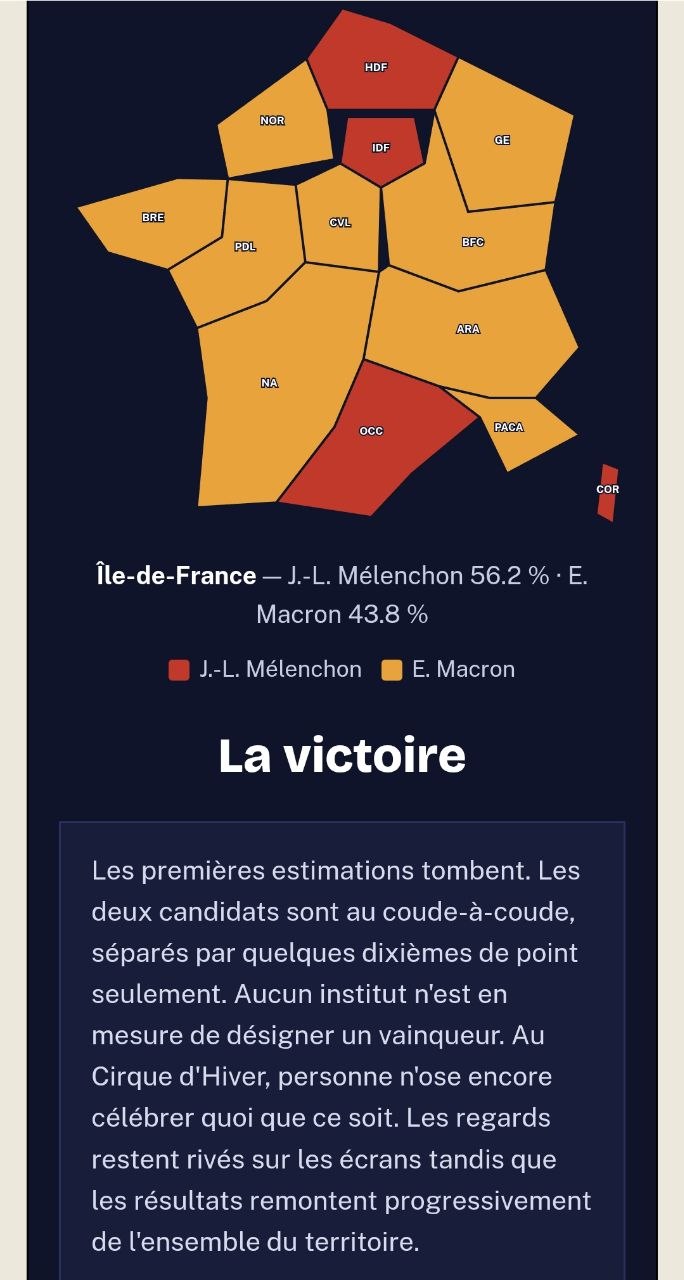684x1280 pixels.
Task: Select the Centre-Val de Loire (CVL) region
Action: click(x=340, y=222)
